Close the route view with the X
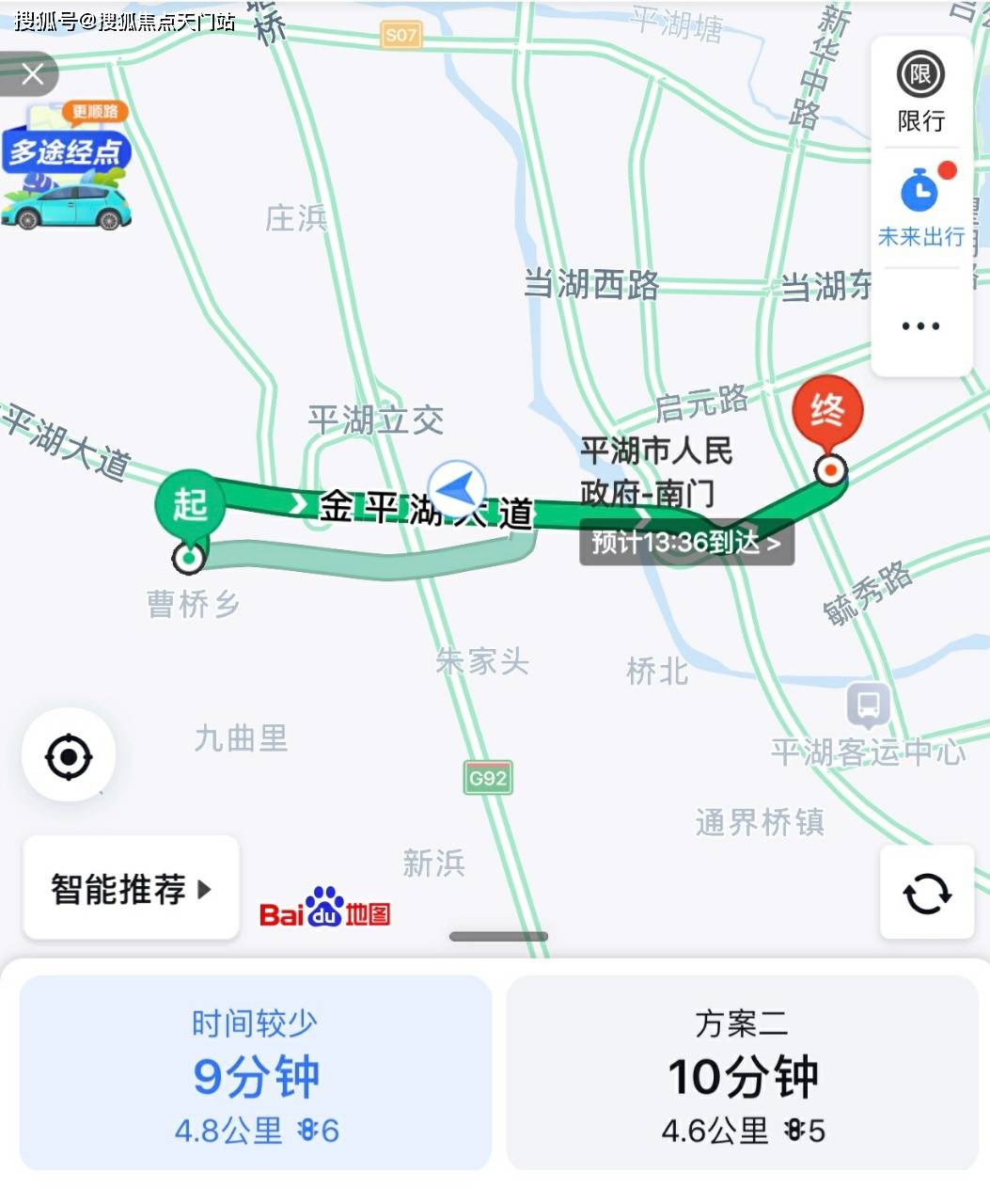 coord(32,74)
